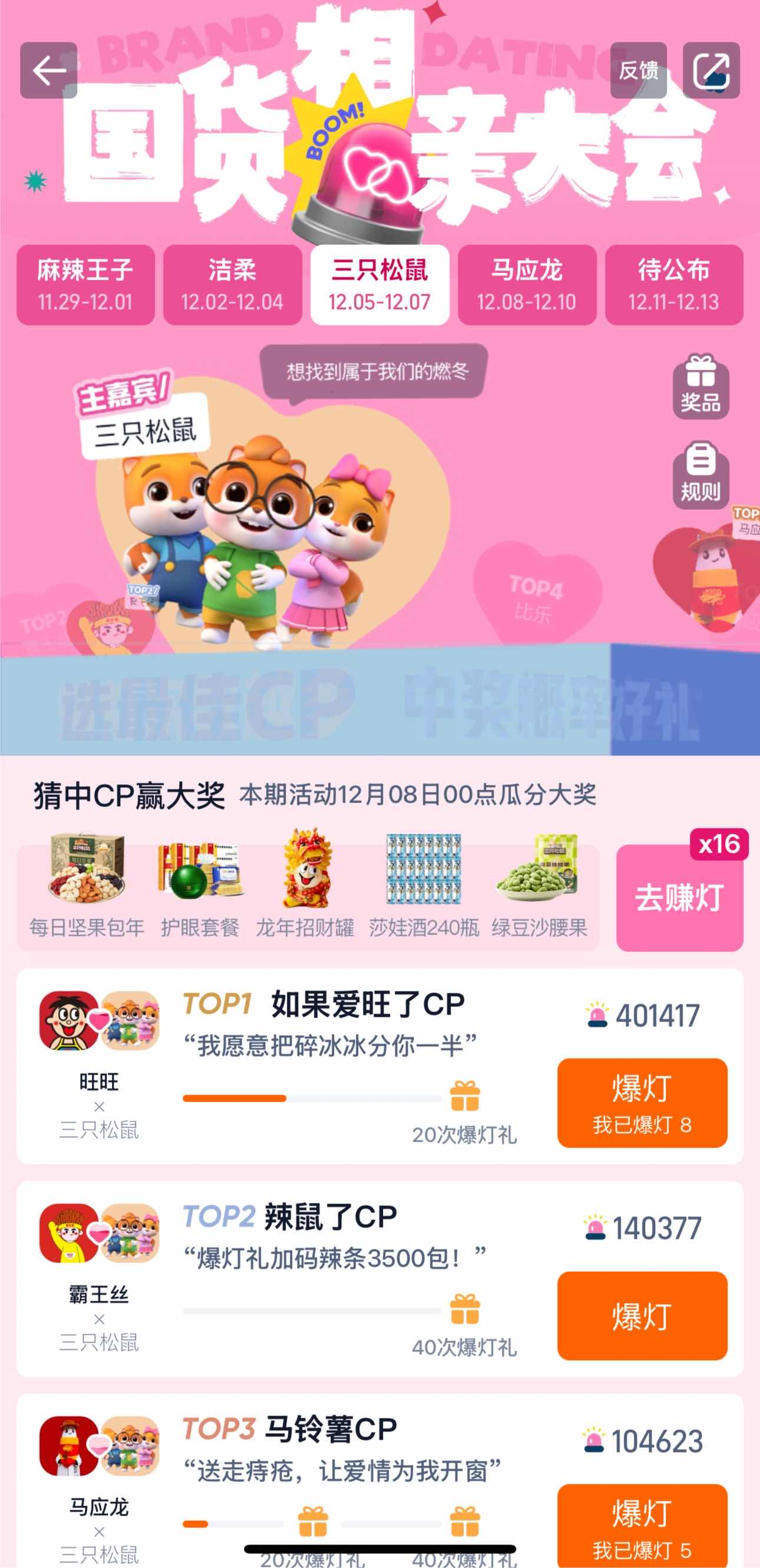Share this activity page
Screen dimensions: 760x1568
pos(711,71)
